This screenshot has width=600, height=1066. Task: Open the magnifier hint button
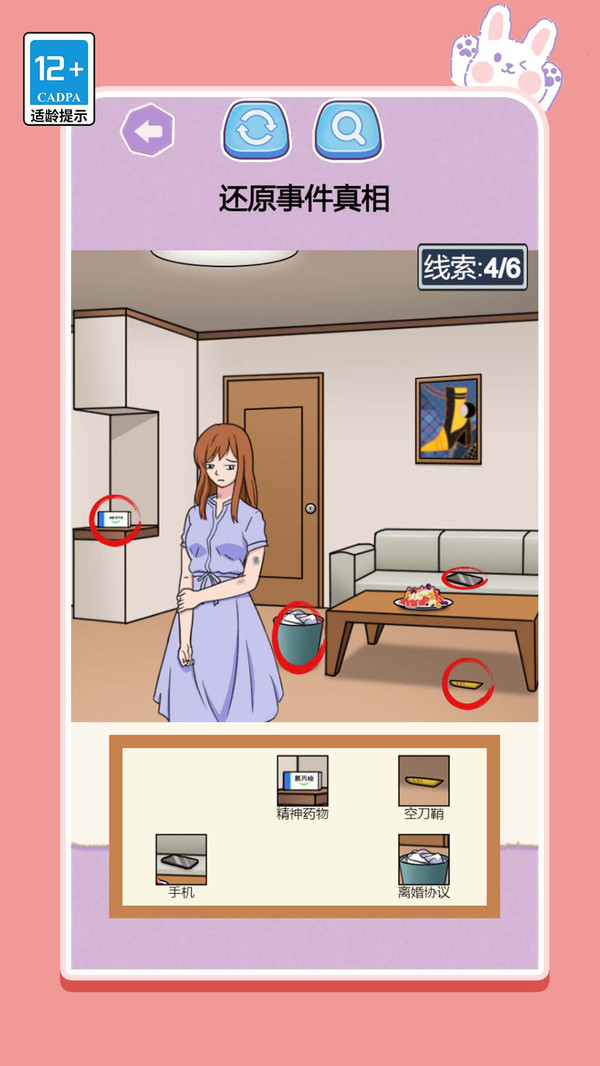(x=349, y=129)
